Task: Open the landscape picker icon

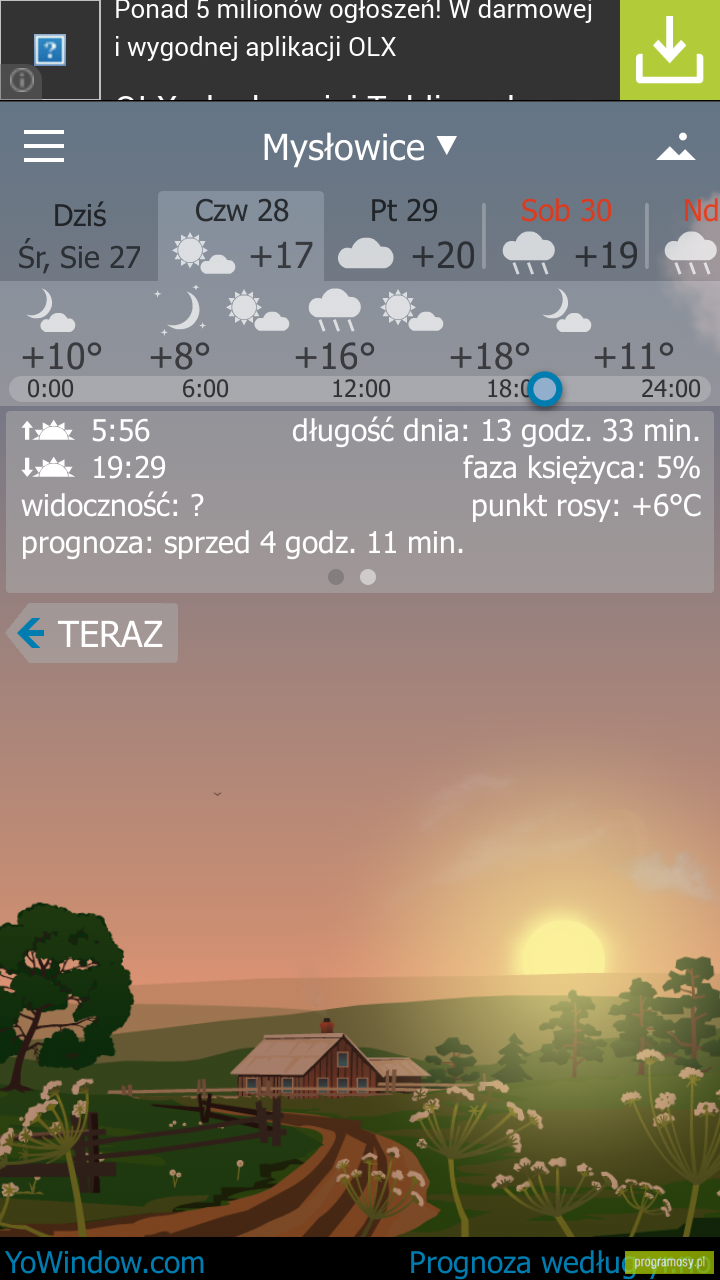Action: [676, 147]
